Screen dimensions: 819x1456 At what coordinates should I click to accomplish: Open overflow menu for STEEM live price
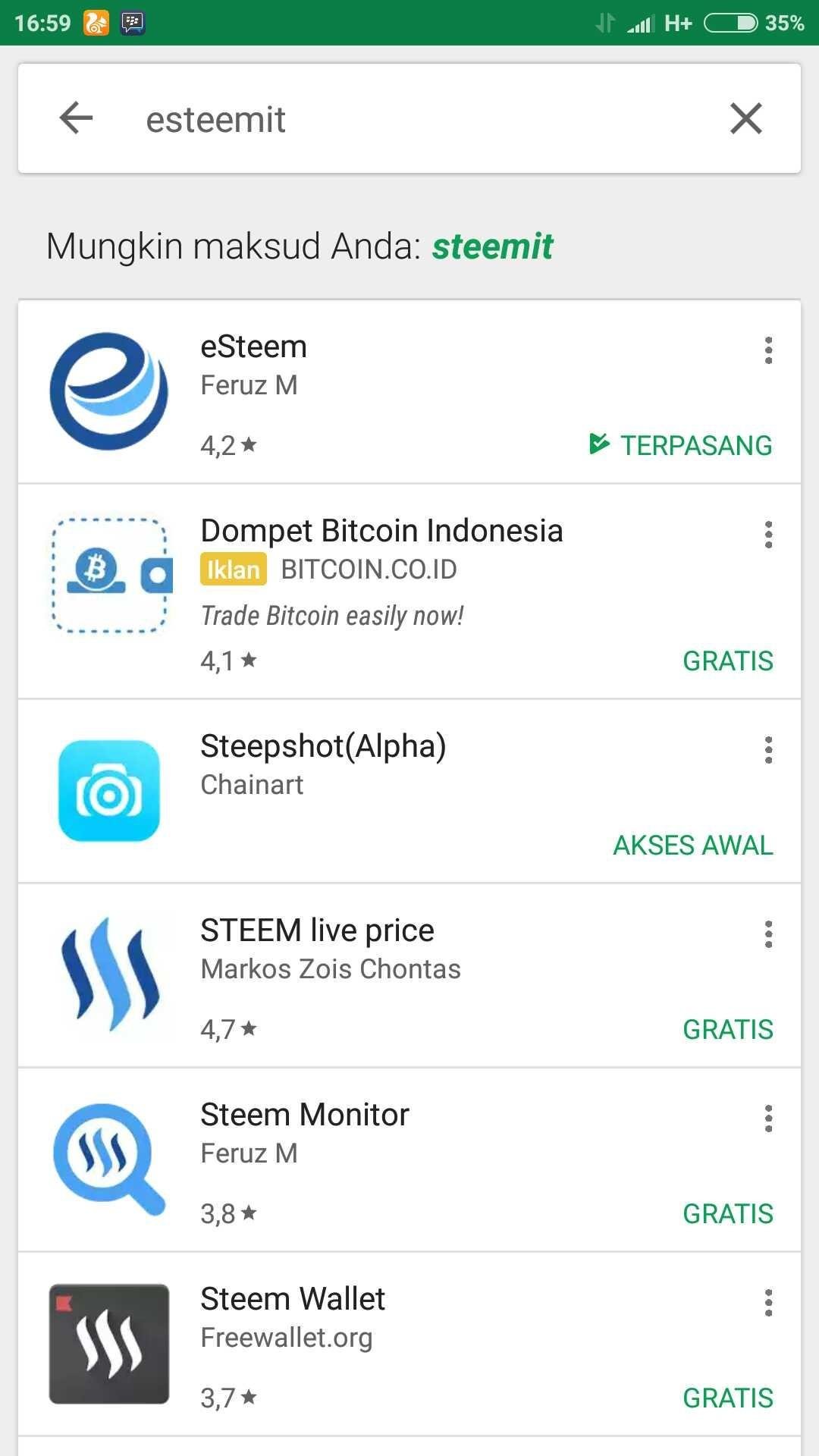[768, 934]
